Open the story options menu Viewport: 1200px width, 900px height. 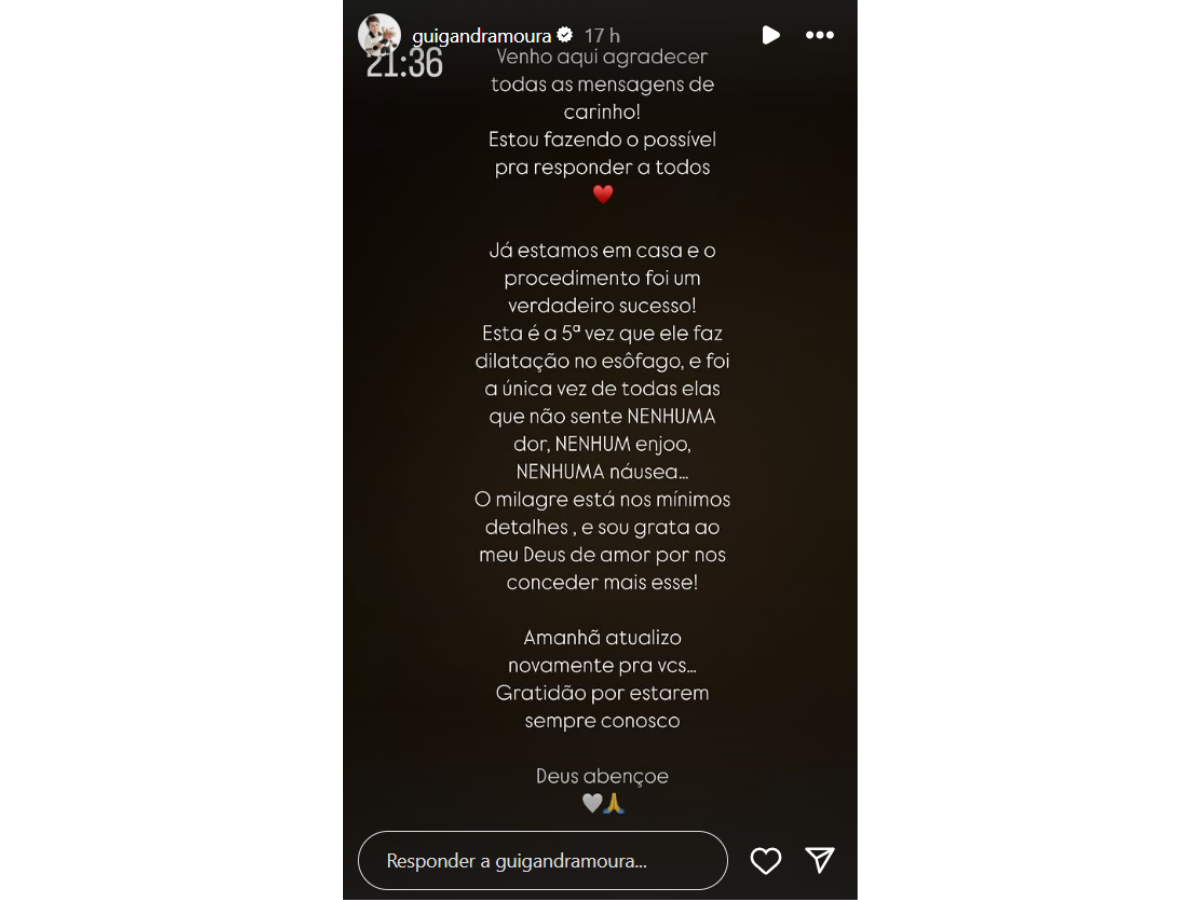819,35
